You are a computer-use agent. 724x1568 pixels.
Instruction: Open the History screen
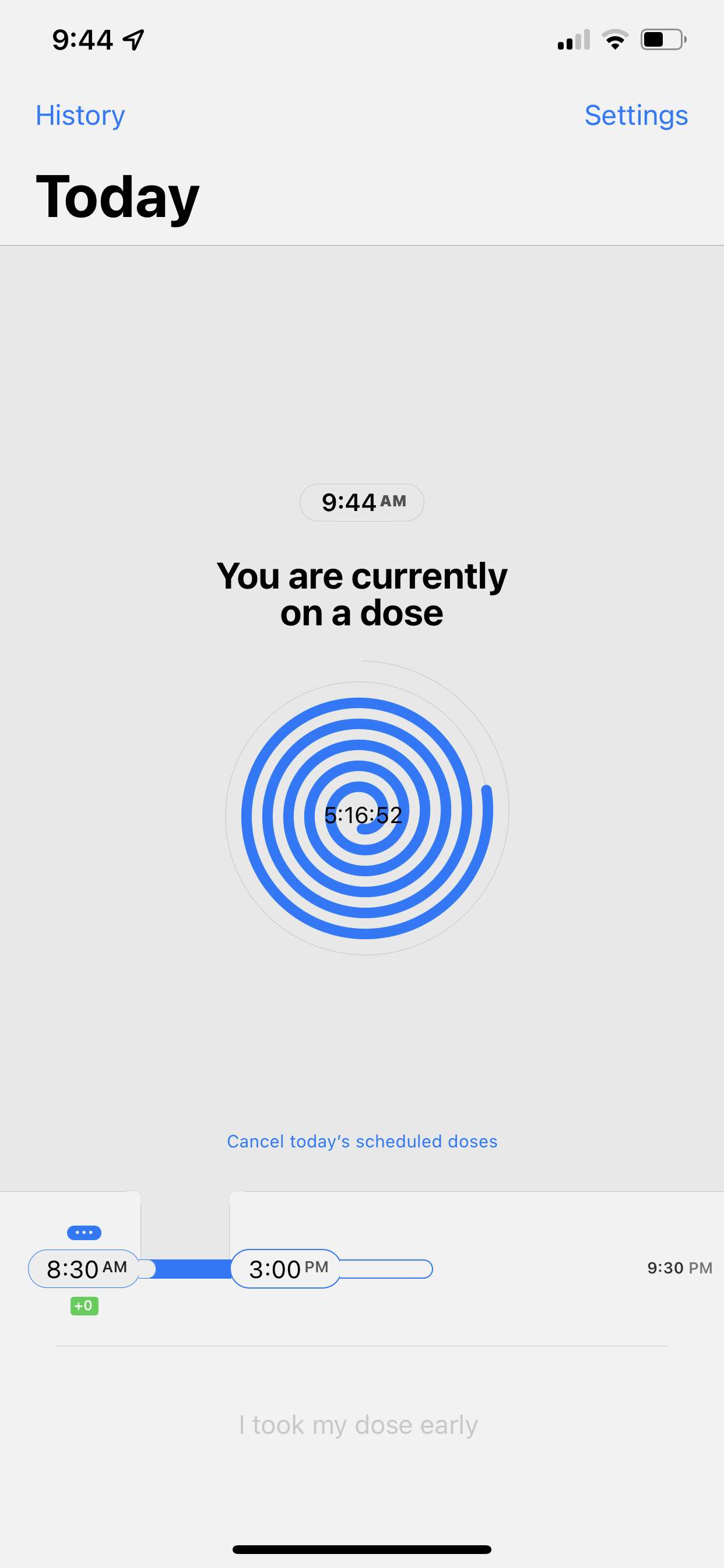pyautogui.click(x=80, y=115)
